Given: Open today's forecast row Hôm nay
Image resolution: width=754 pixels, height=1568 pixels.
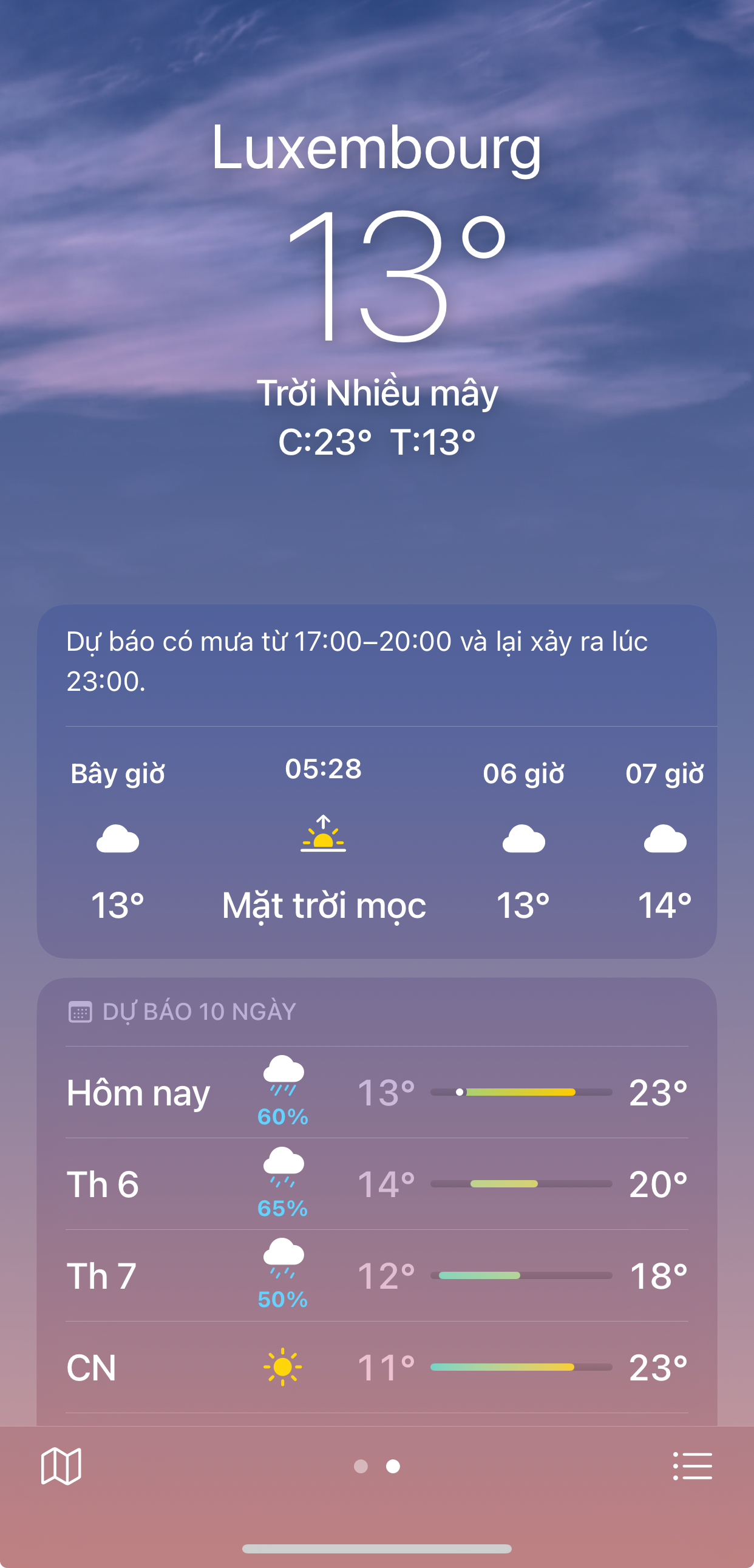Looking at the screenshot, I should coord(376,1093).
